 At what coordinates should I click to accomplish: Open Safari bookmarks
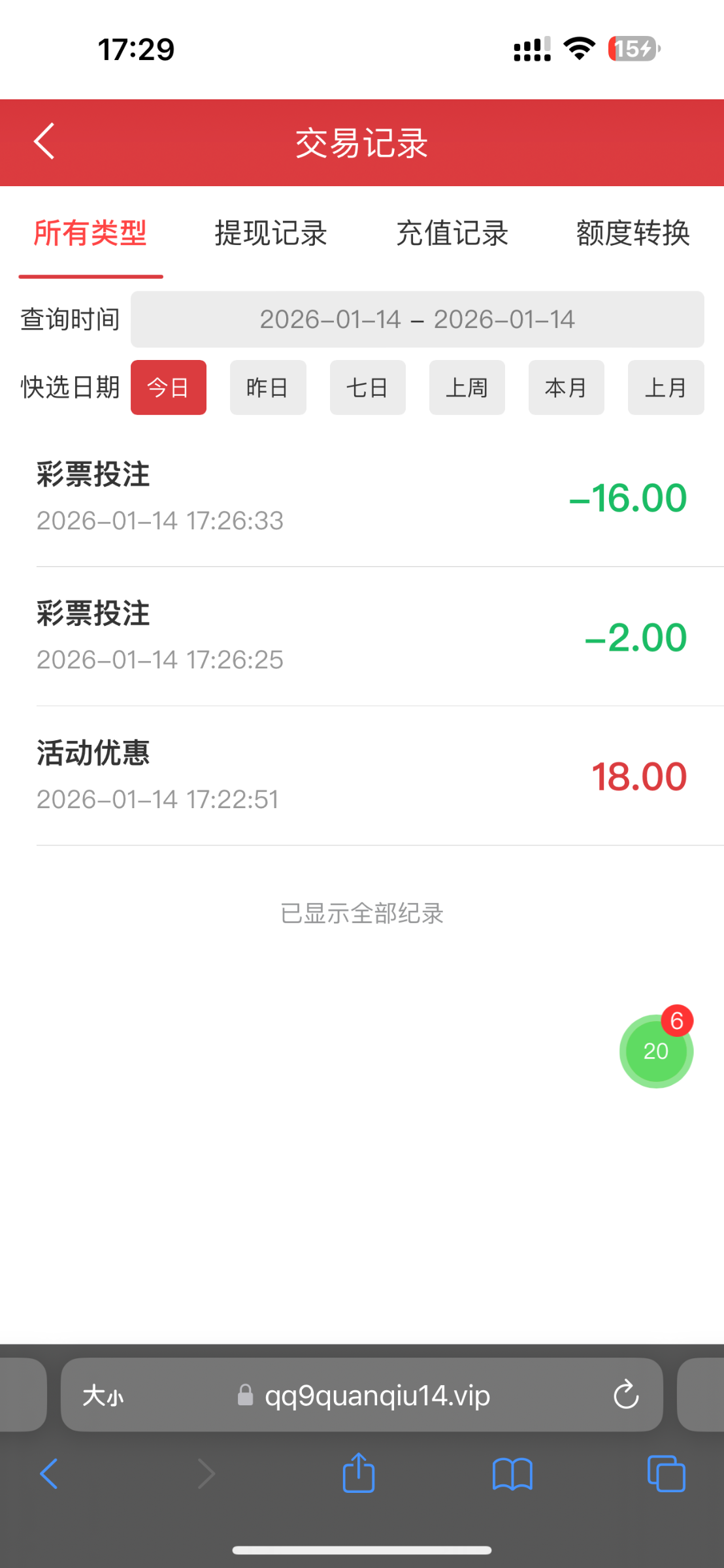(512, 1474)
